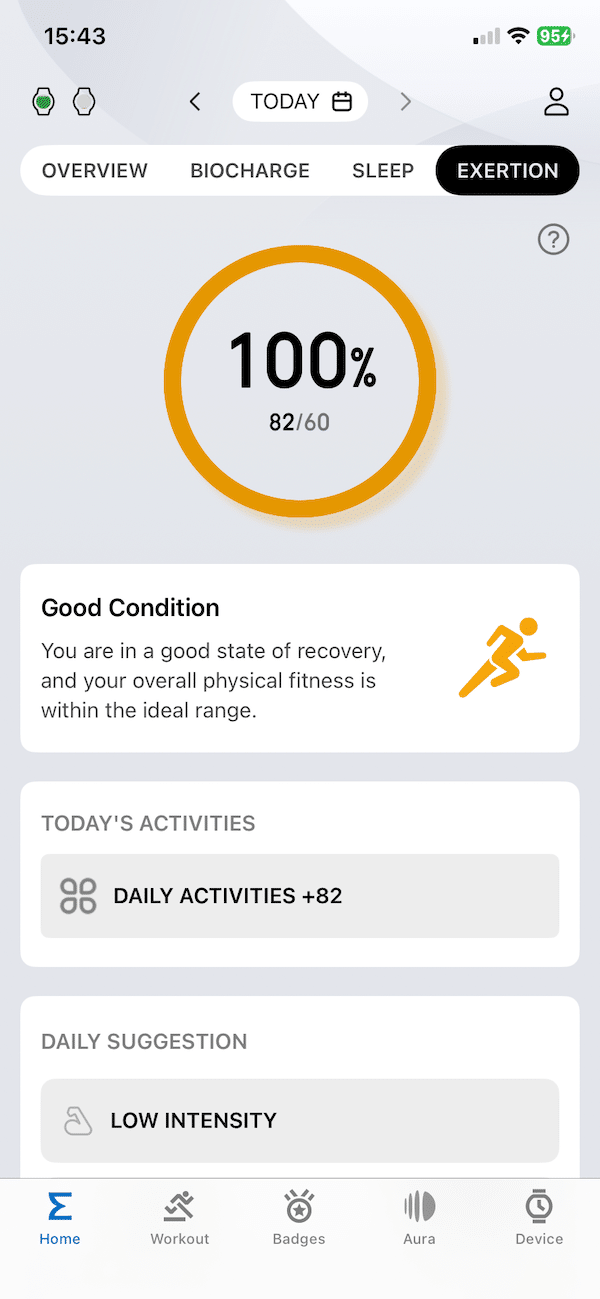
Task: Open the Badges tab
Action: [x=299, y=1219]
